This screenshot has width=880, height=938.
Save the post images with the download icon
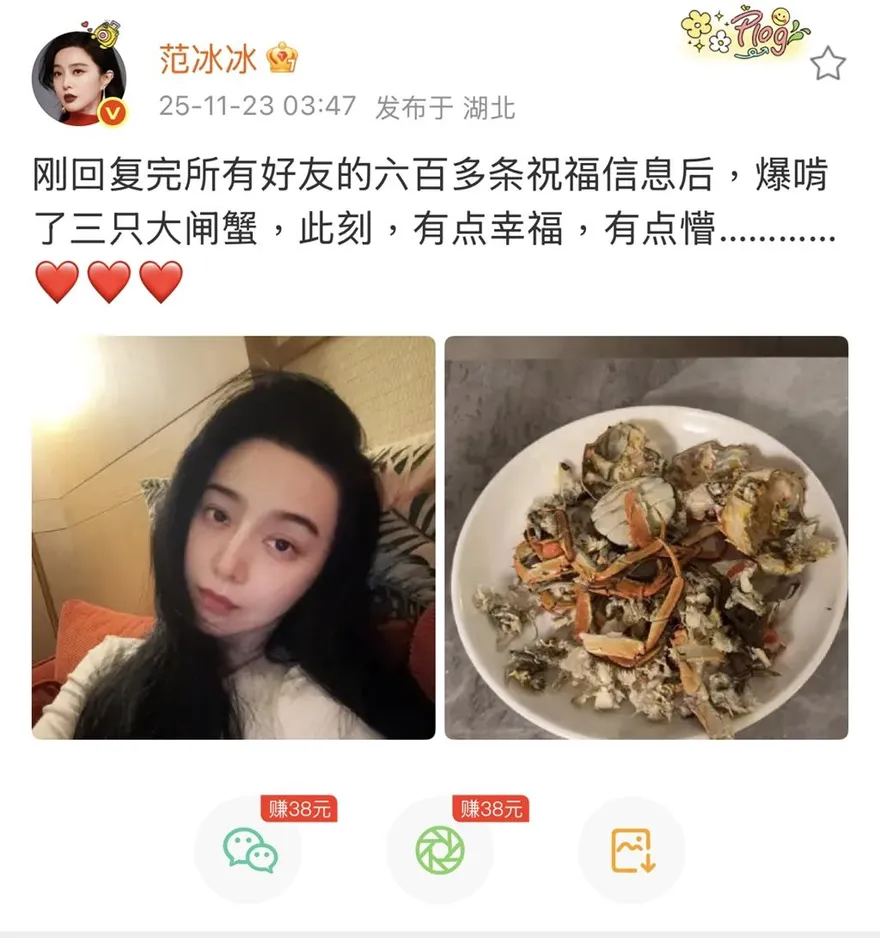tap(632, 850)
